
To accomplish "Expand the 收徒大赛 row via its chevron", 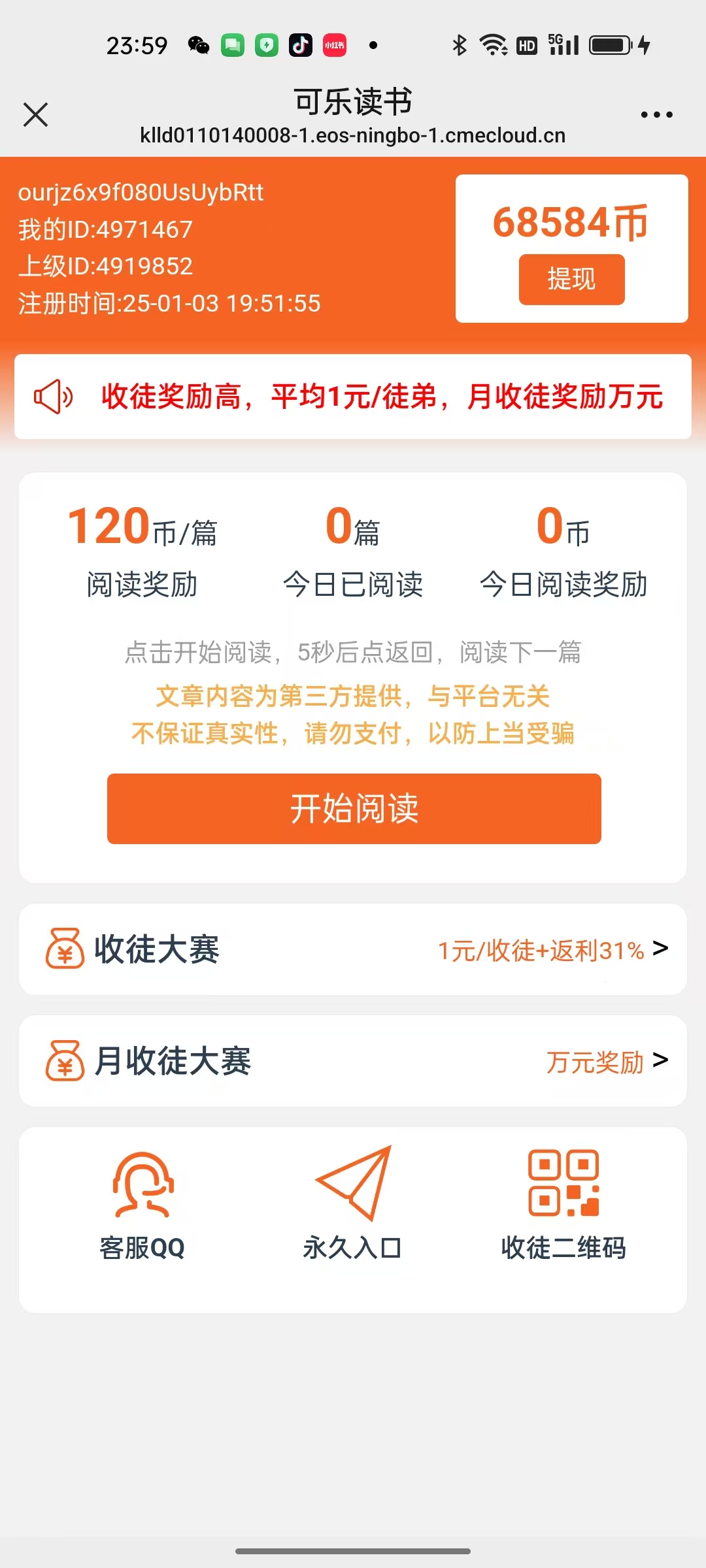I will pyautogui.click(x=662, y=949).
